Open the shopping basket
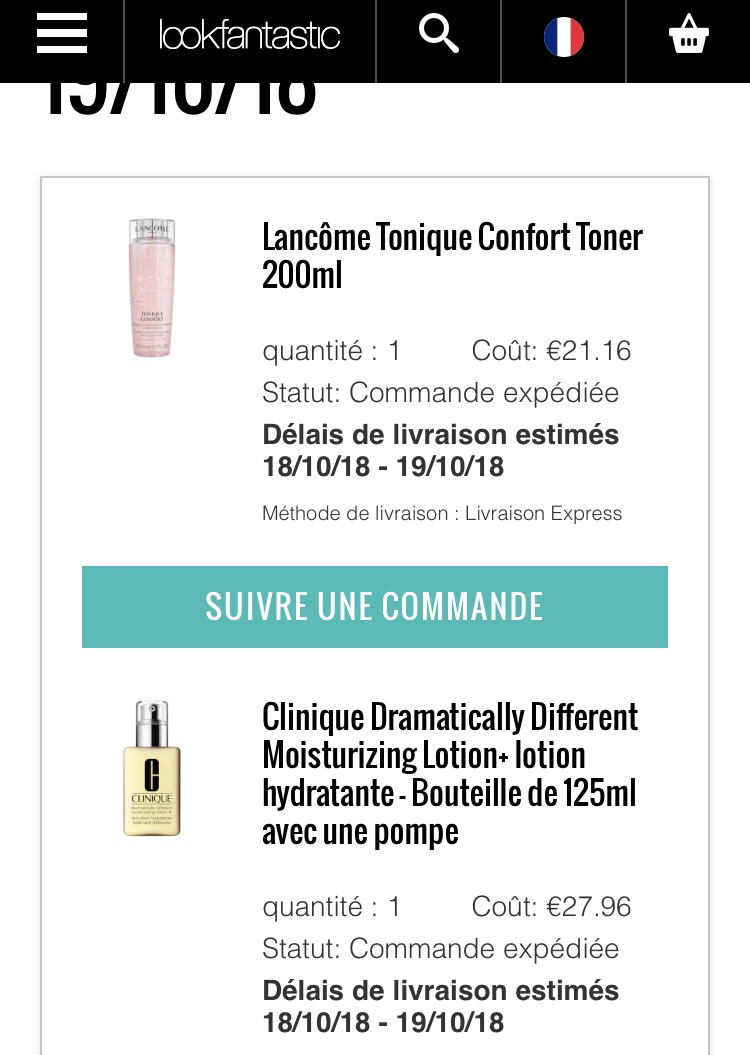The height and width of the screenshot is (1055, 750). [x=688, y=38]
